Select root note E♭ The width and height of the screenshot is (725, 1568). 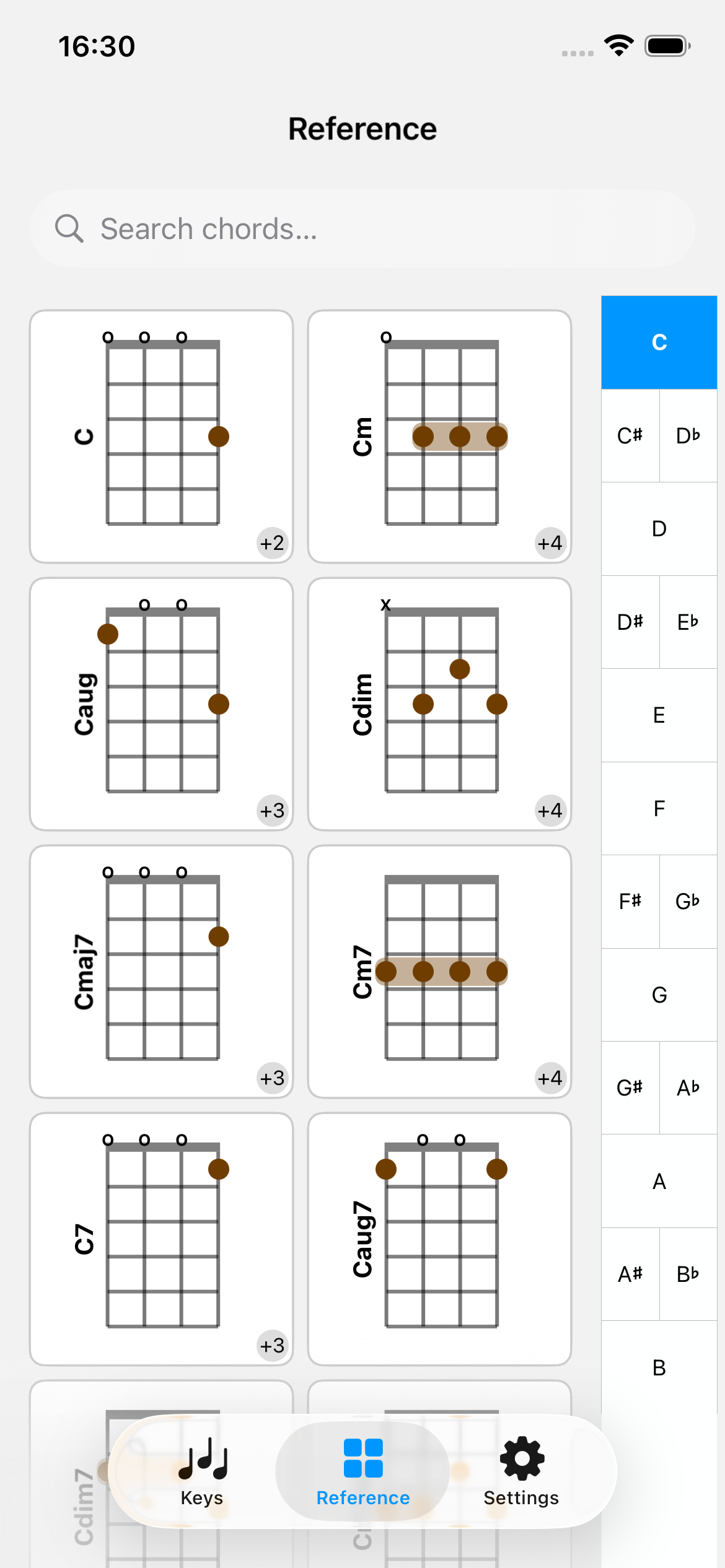(688, 622)
